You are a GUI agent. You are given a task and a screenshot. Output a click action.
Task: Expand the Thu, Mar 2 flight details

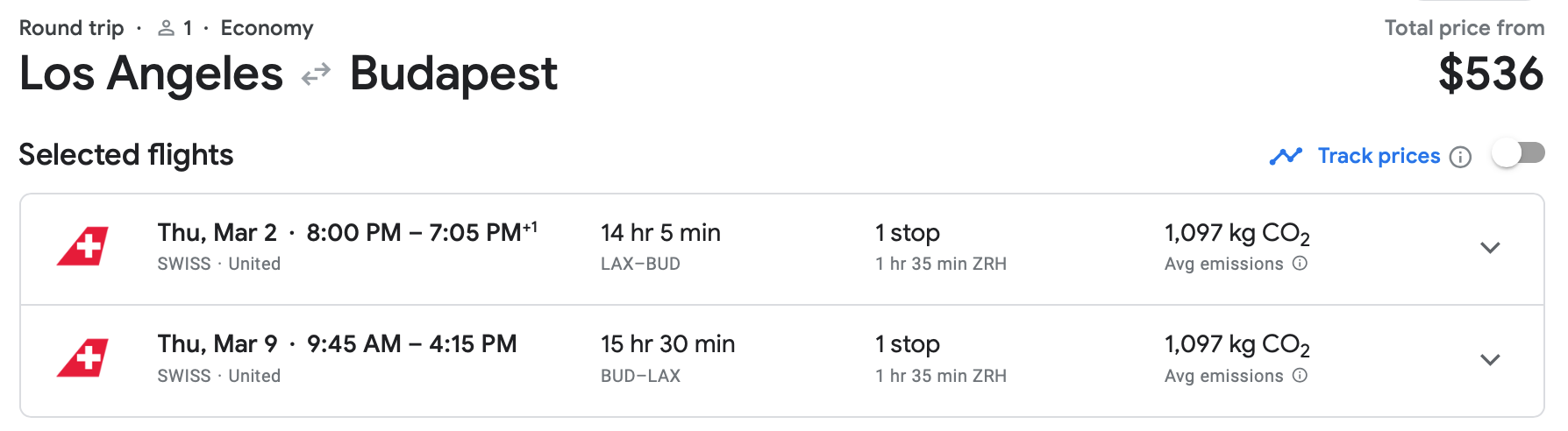(1490, 248)
